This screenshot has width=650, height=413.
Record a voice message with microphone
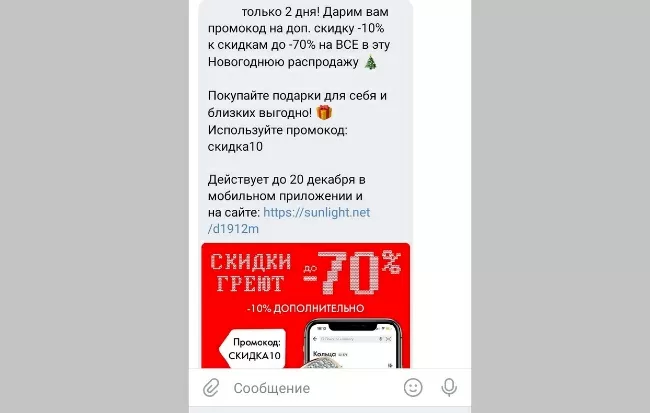click(x=449, y=387)
